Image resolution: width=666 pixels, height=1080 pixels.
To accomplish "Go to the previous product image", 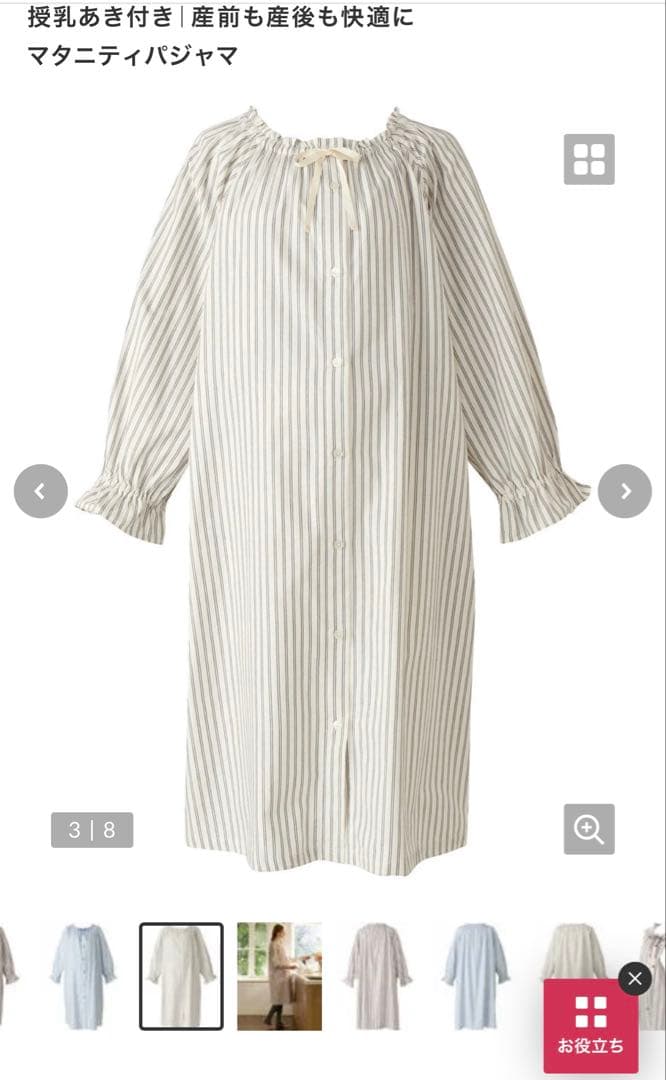I will click(41, 491).
